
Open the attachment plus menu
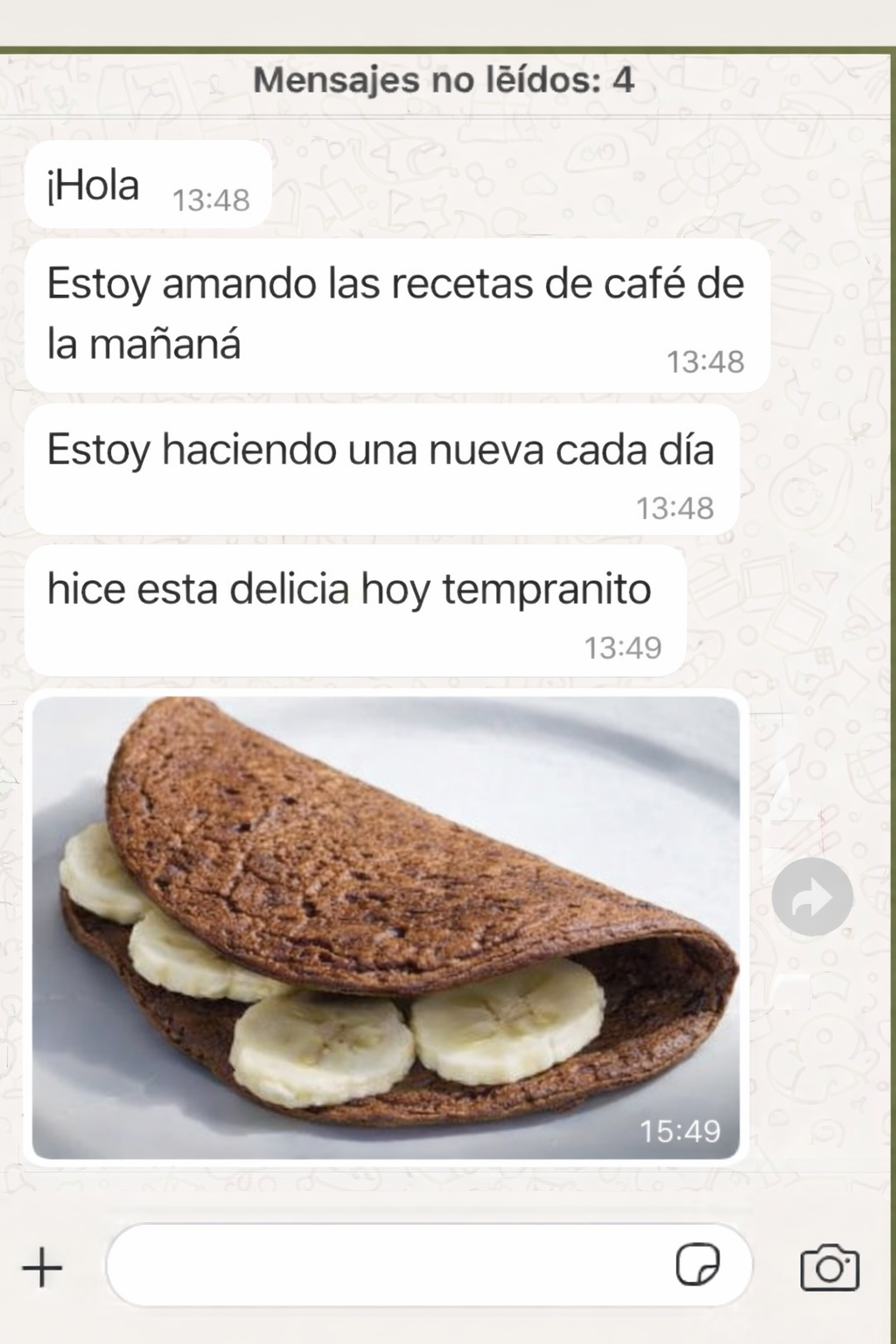coord(42,1267)
